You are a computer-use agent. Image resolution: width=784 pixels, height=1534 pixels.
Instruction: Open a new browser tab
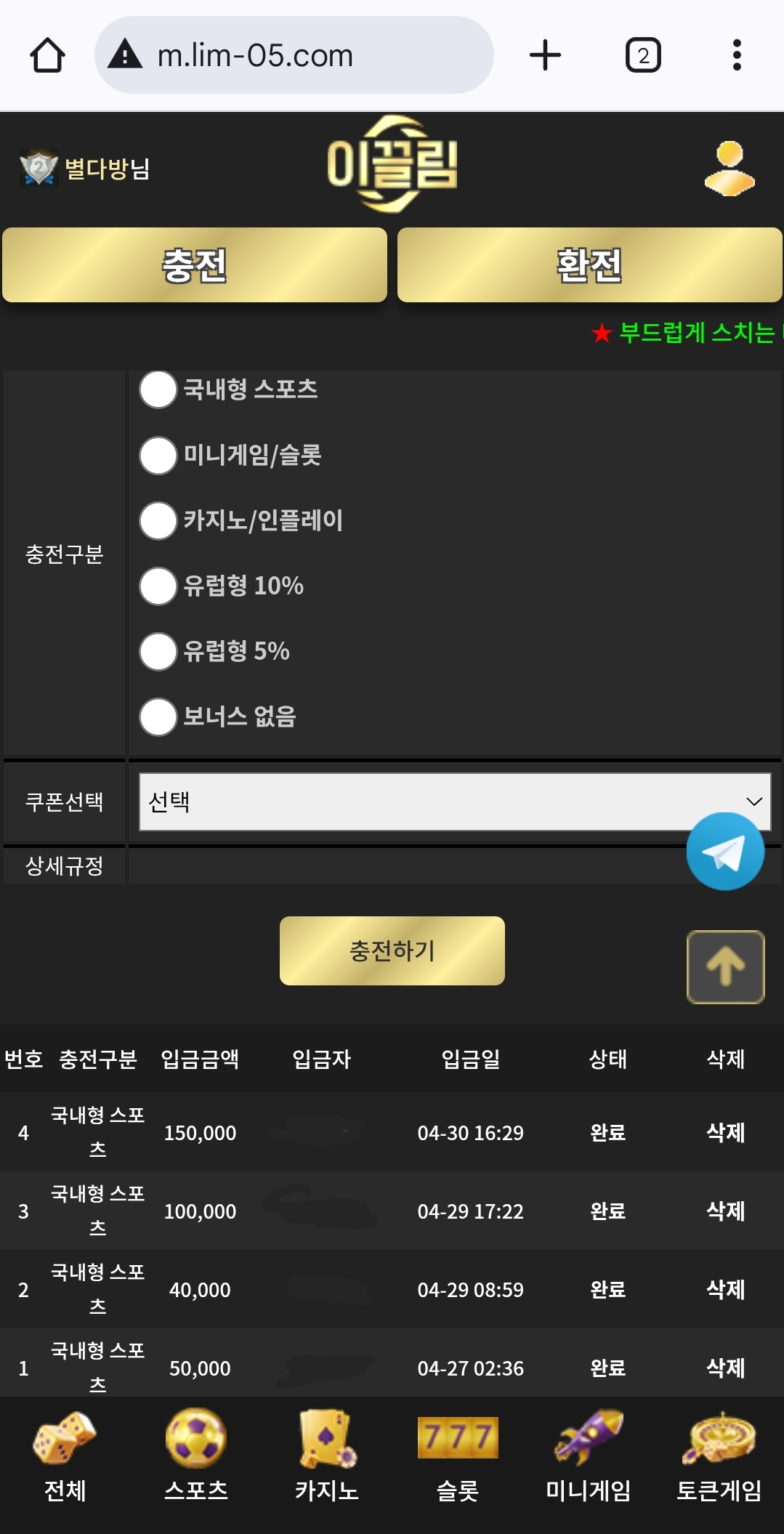click(x=545, y=55)
